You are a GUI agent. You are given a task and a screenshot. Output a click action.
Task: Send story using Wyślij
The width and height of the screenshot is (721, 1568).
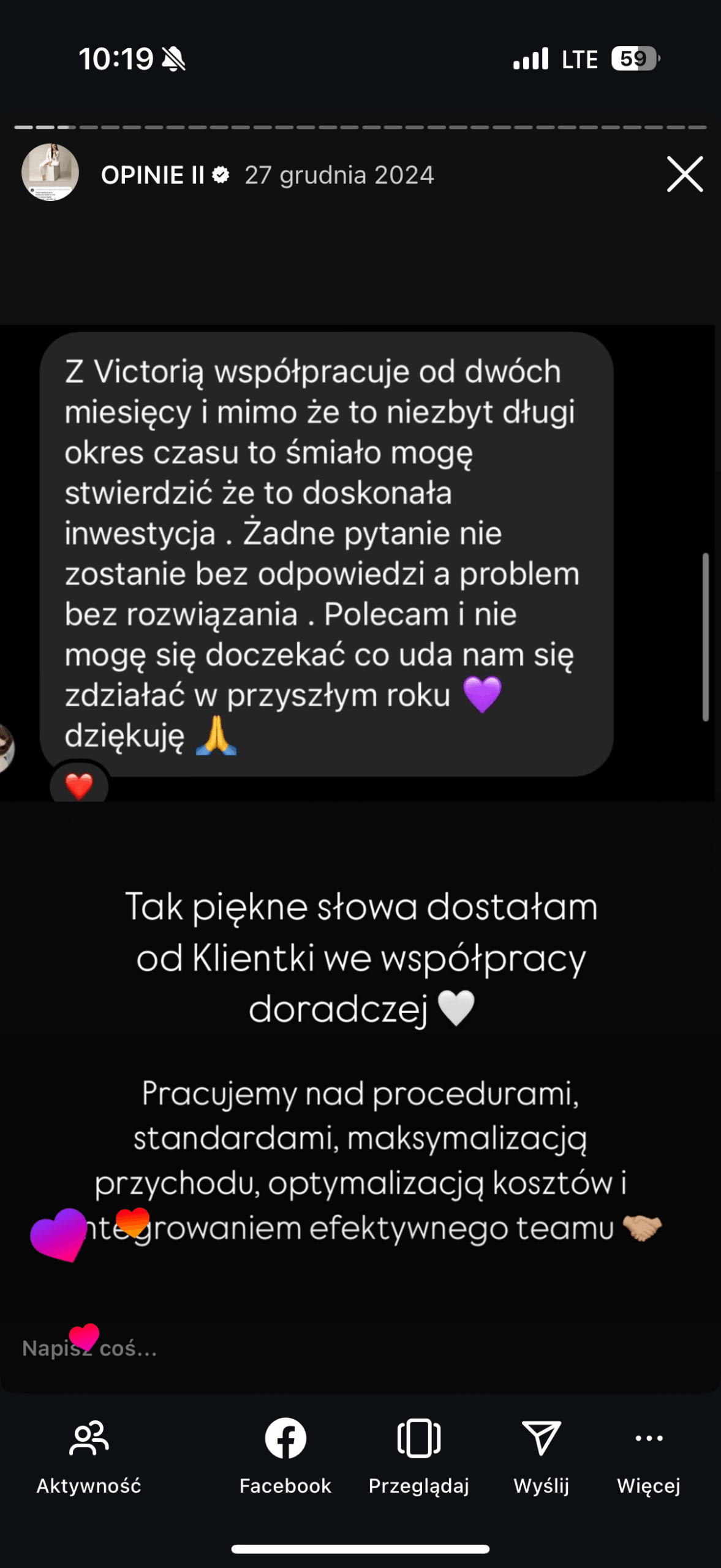coord(541,1455)
